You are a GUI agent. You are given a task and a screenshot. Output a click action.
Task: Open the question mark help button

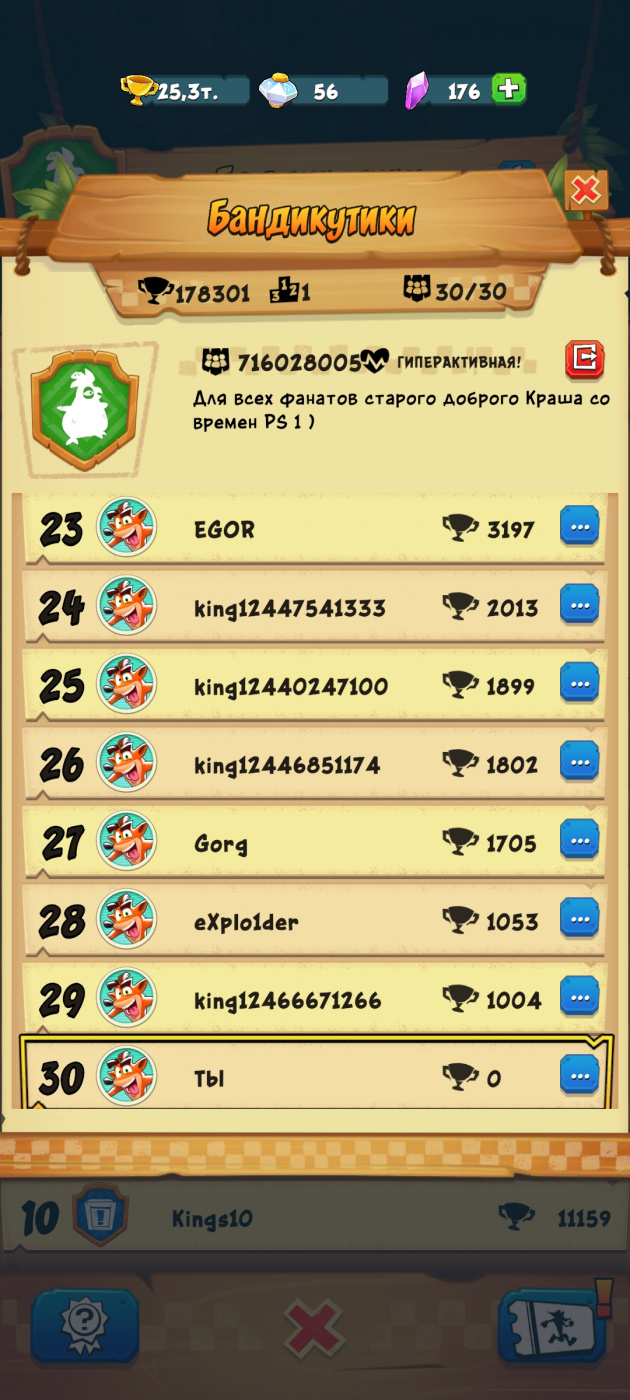(84, 1325)
